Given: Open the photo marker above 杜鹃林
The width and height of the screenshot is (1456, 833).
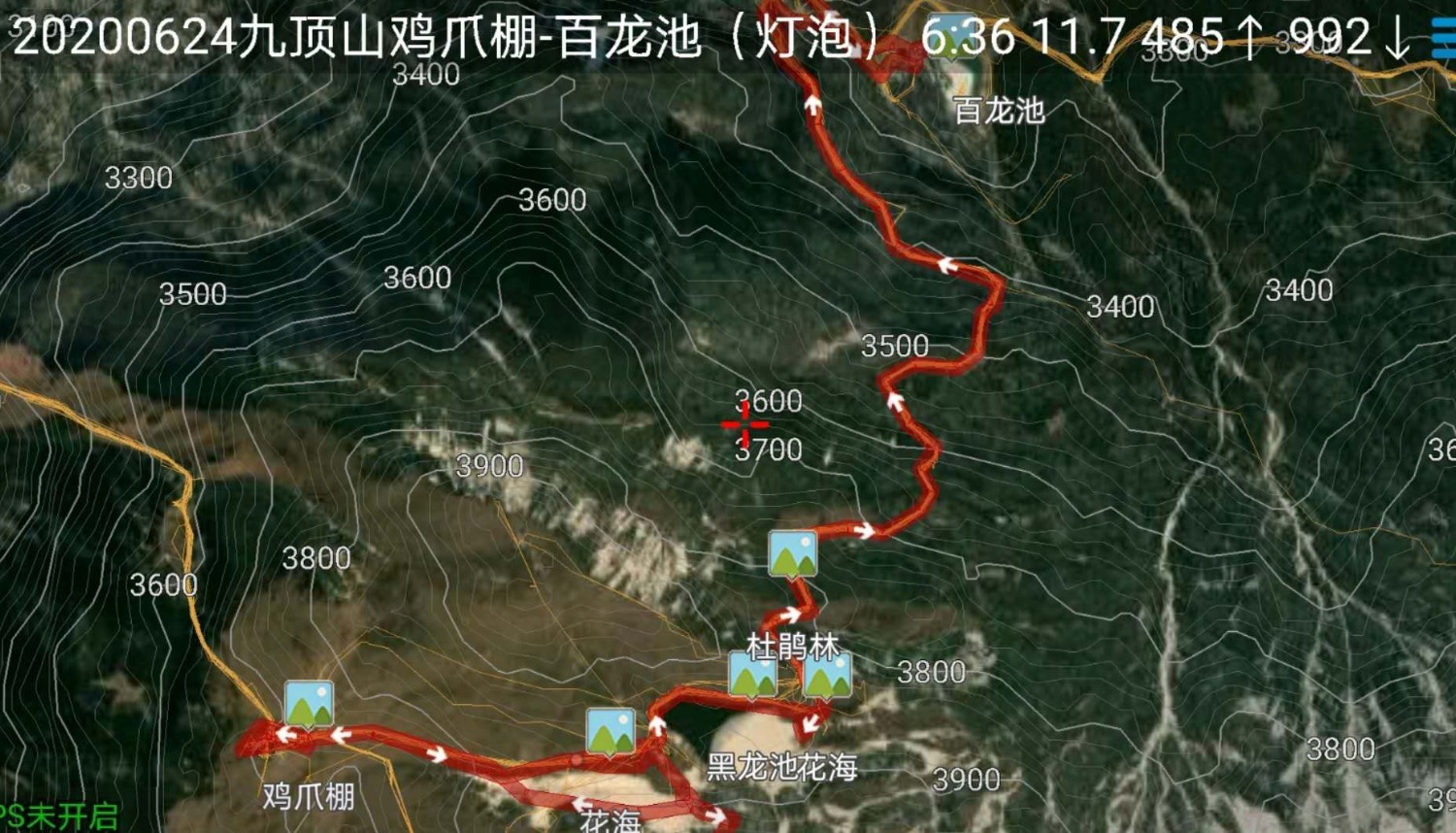Looking at the screenshot, I should click(793, 553).
